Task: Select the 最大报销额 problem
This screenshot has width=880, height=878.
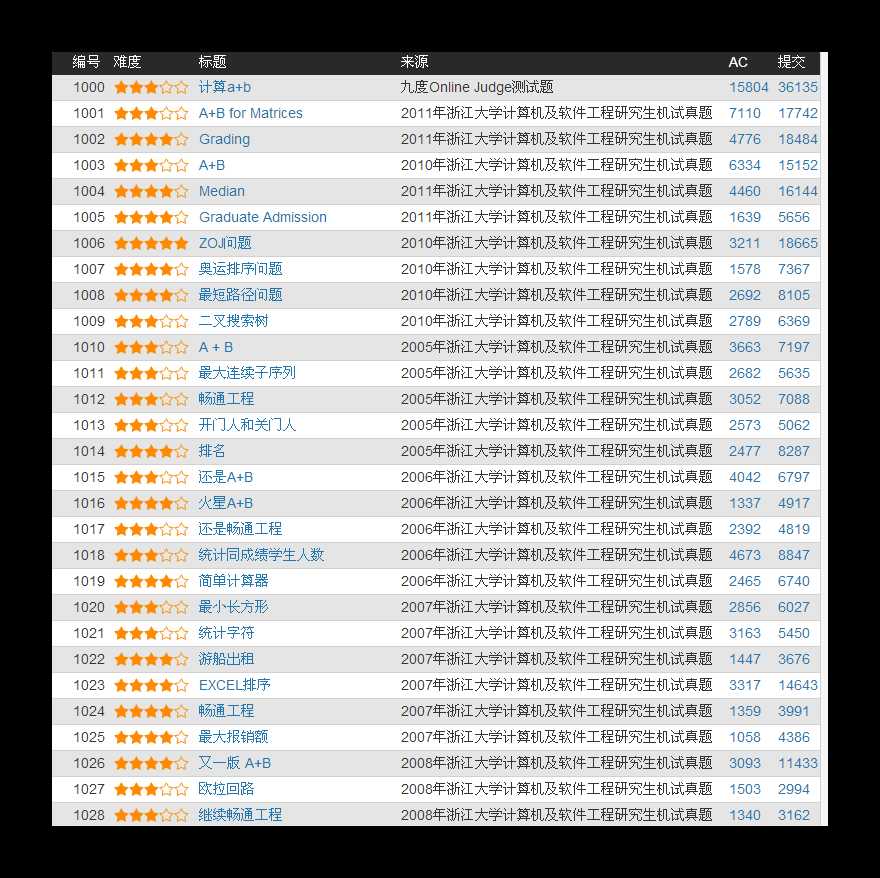Action: click(x=233, y=737)
